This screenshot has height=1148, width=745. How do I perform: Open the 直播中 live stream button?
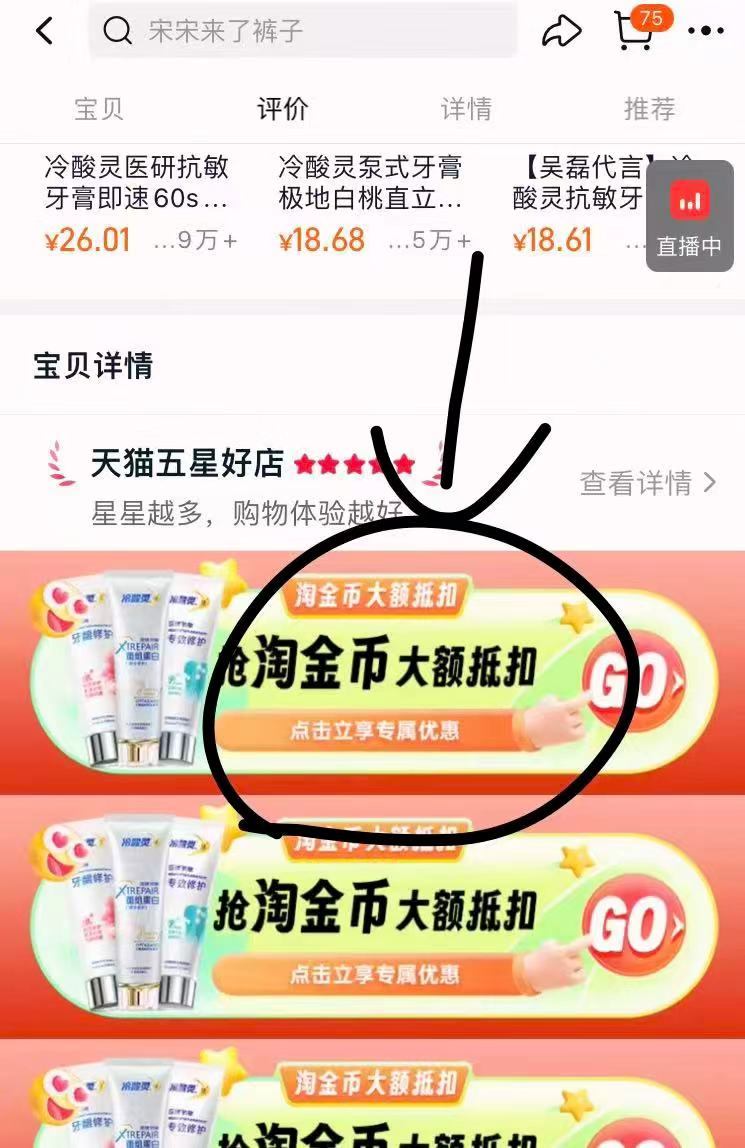(689, 217)
